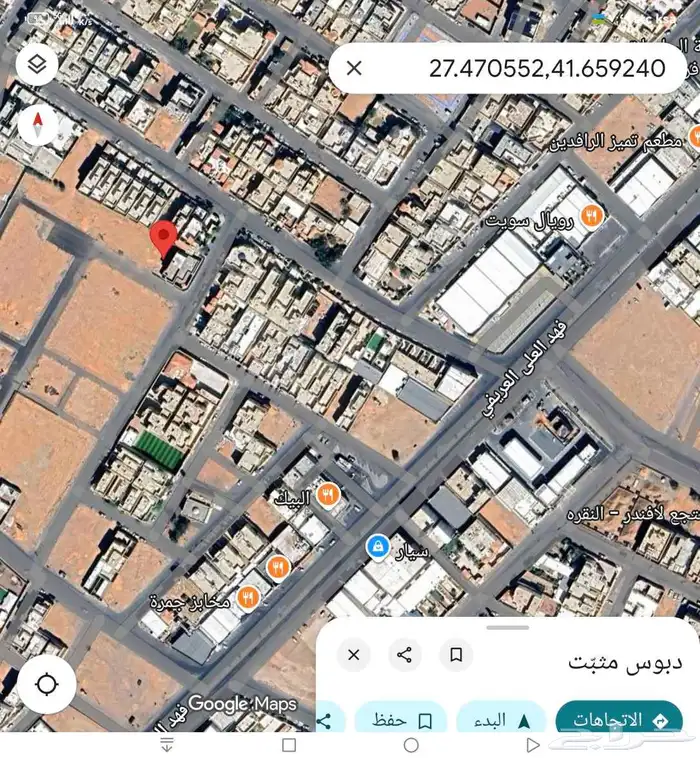Clear the coordinates in the search box

[354, 68]
